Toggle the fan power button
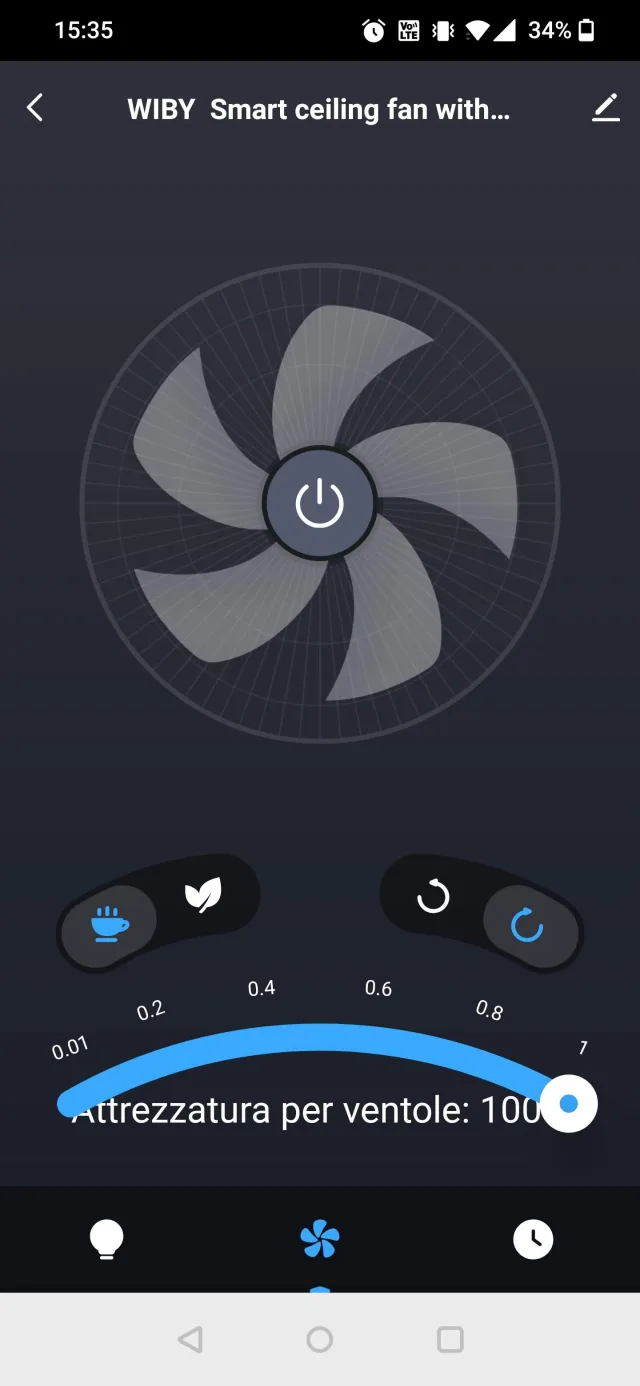 [x=320, y=502]
